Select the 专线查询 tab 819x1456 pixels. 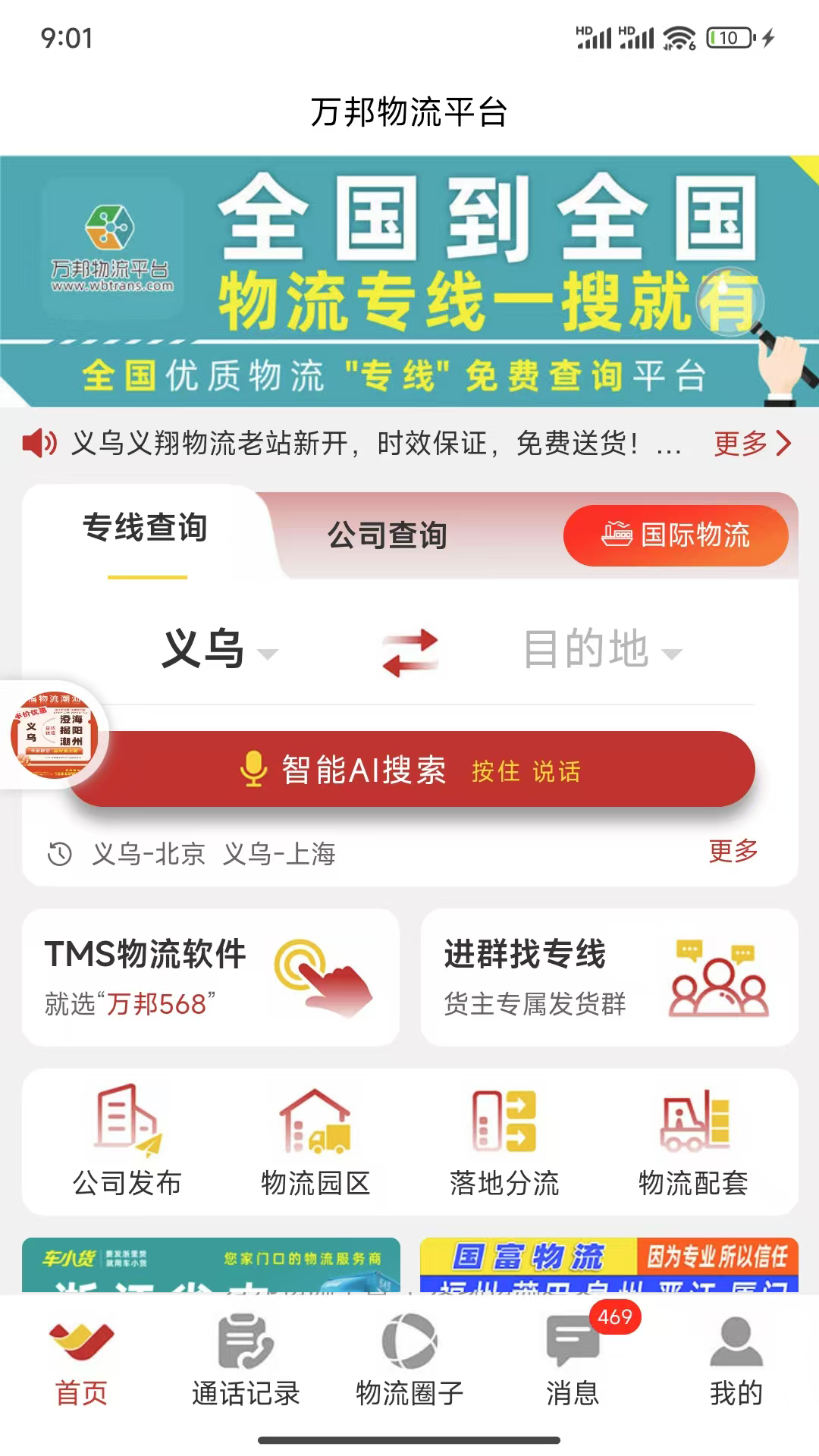pos(145,529)
